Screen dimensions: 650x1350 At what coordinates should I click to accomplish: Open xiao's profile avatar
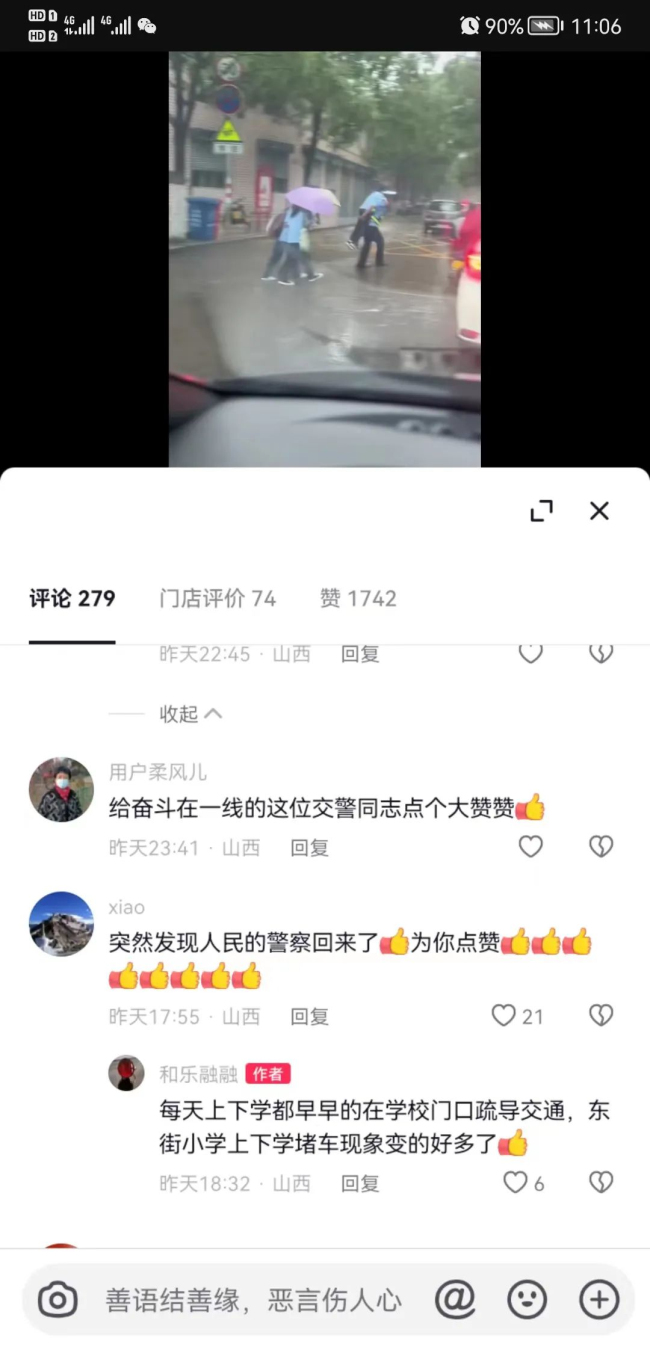pyautogui.click(x=61, y=924)
